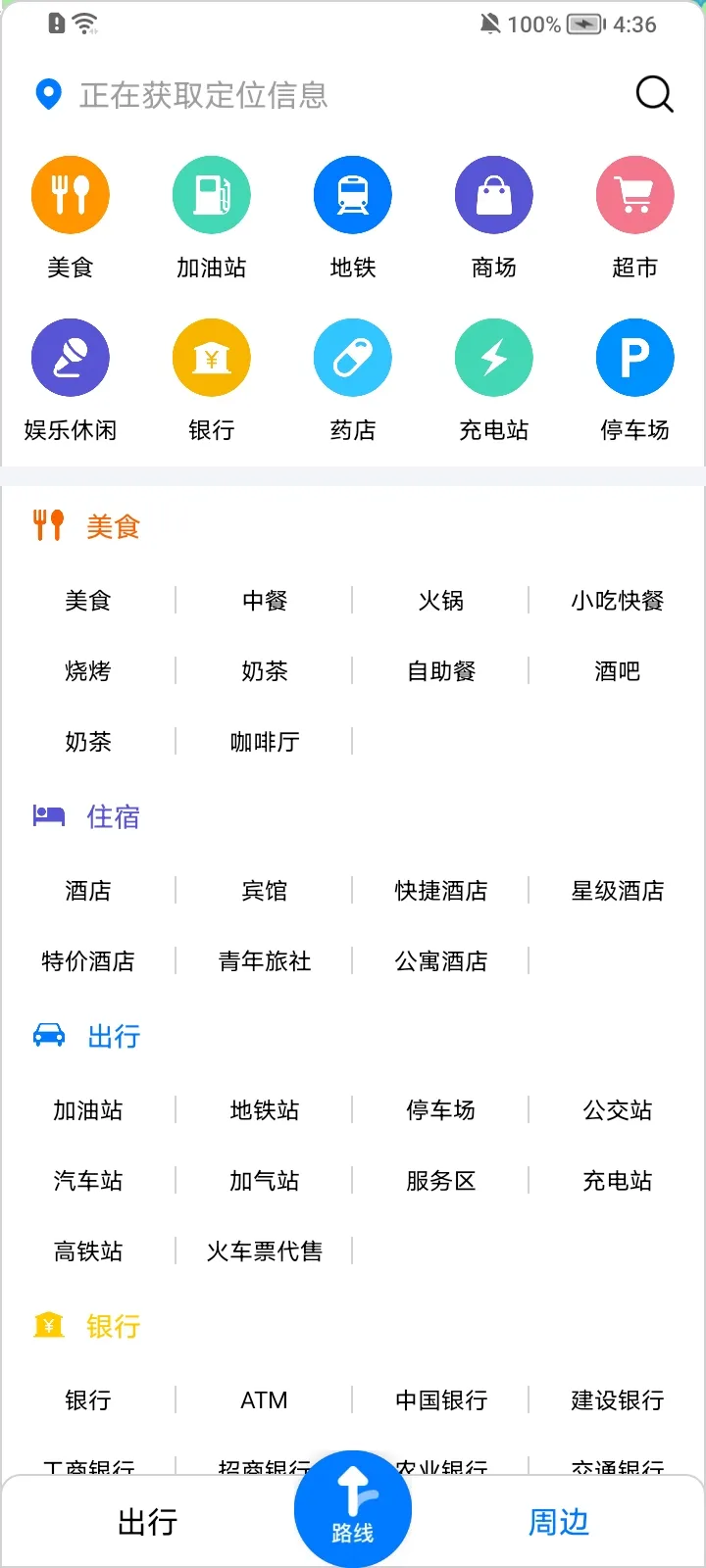Choose the 娱乐休闲 shortcut icon
Image resolution: width=706 pixels, height=1568 pixels.
pyautogui.click(x=71, y=358)
